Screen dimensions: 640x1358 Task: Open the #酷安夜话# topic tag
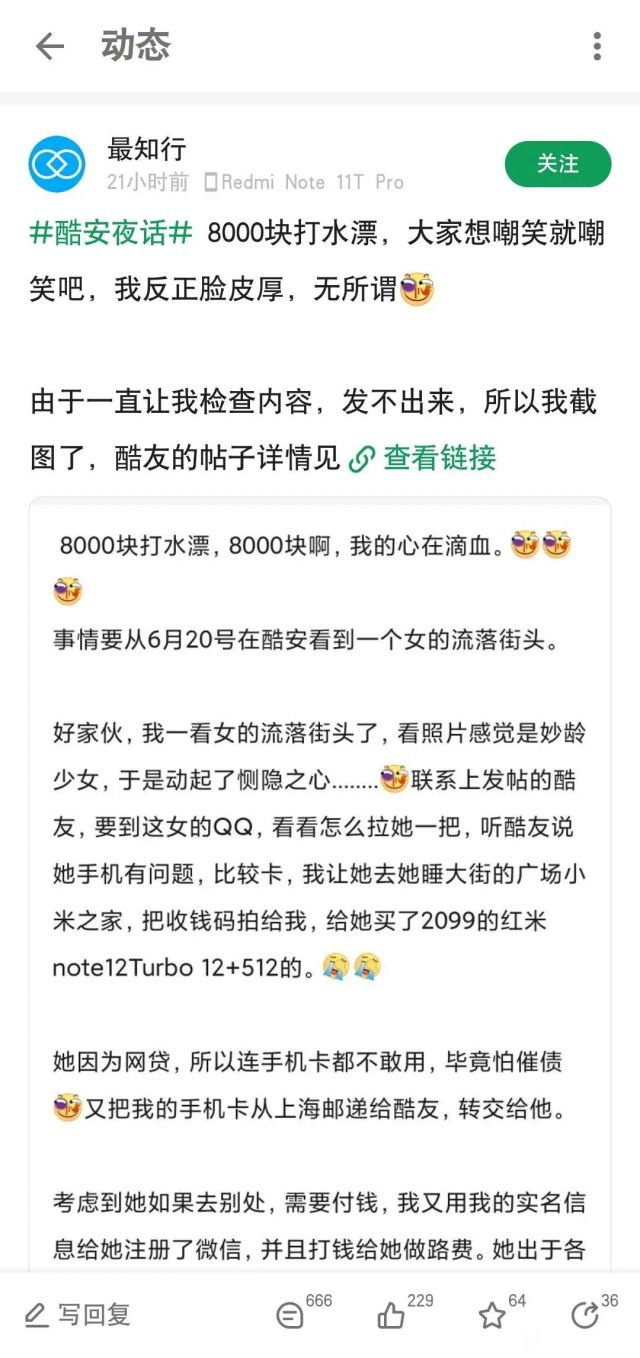111,235
